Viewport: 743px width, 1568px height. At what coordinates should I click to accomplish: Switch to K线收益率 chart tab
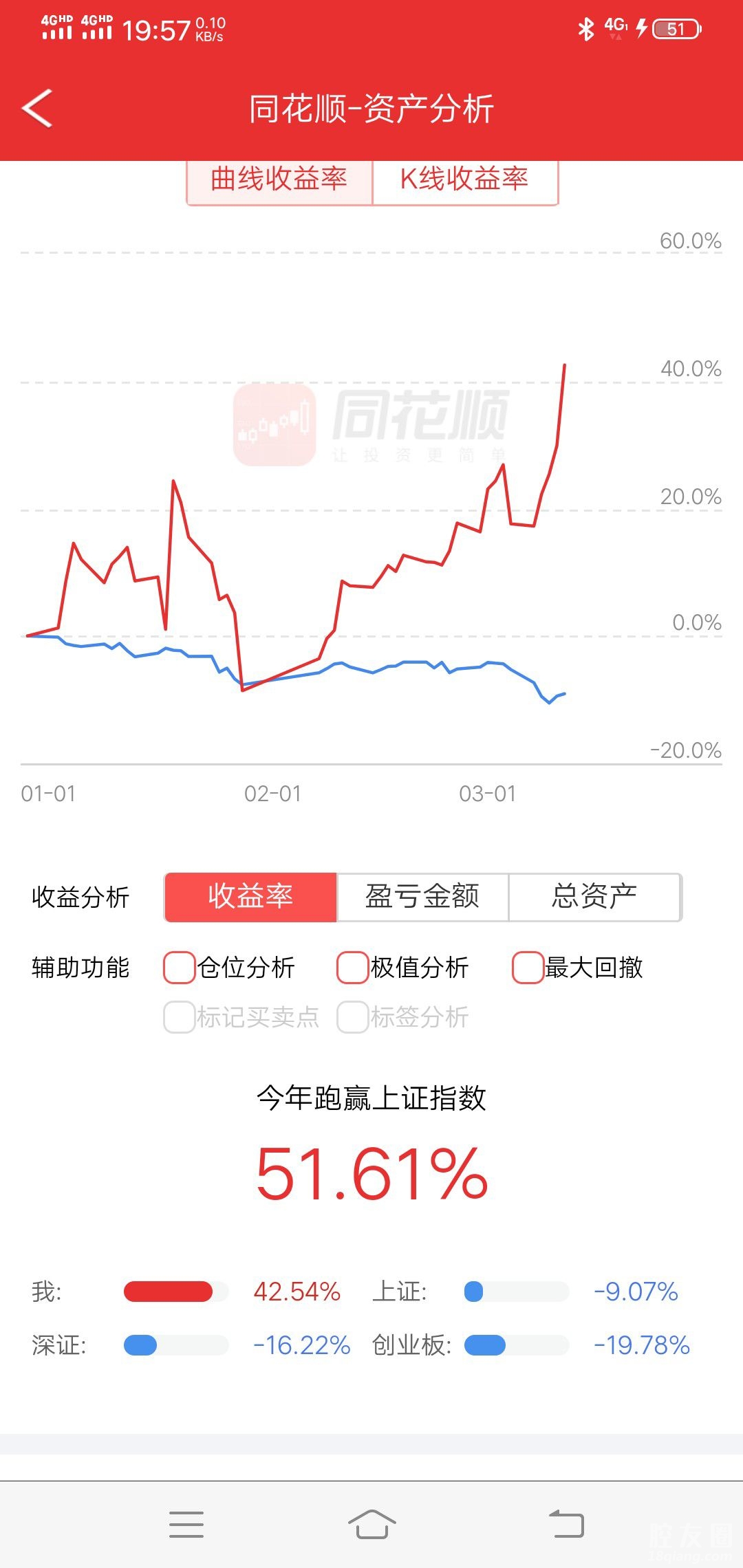coord(464,180)
